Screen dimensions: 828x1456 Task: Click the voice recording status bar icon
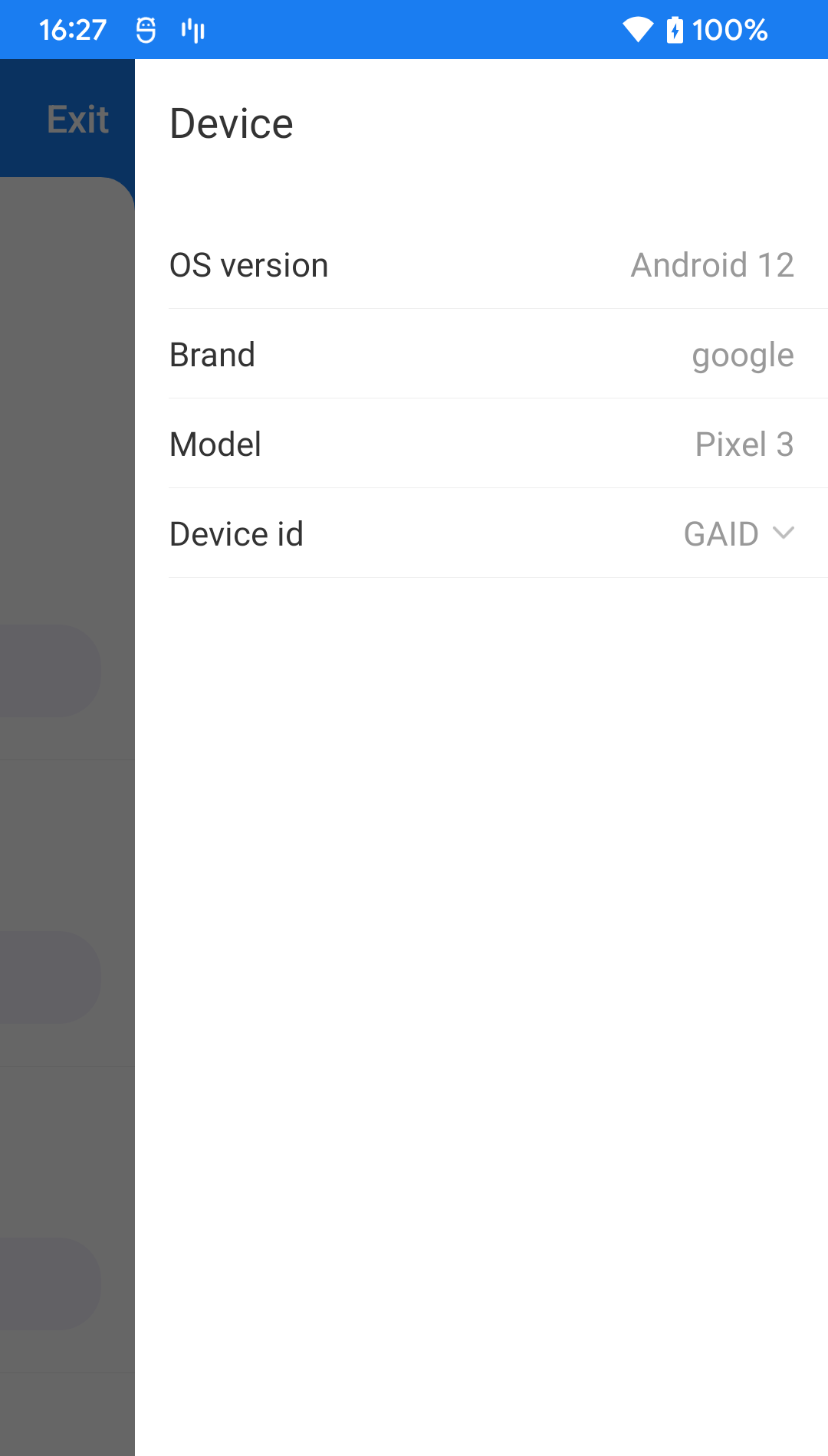[193, 30]
